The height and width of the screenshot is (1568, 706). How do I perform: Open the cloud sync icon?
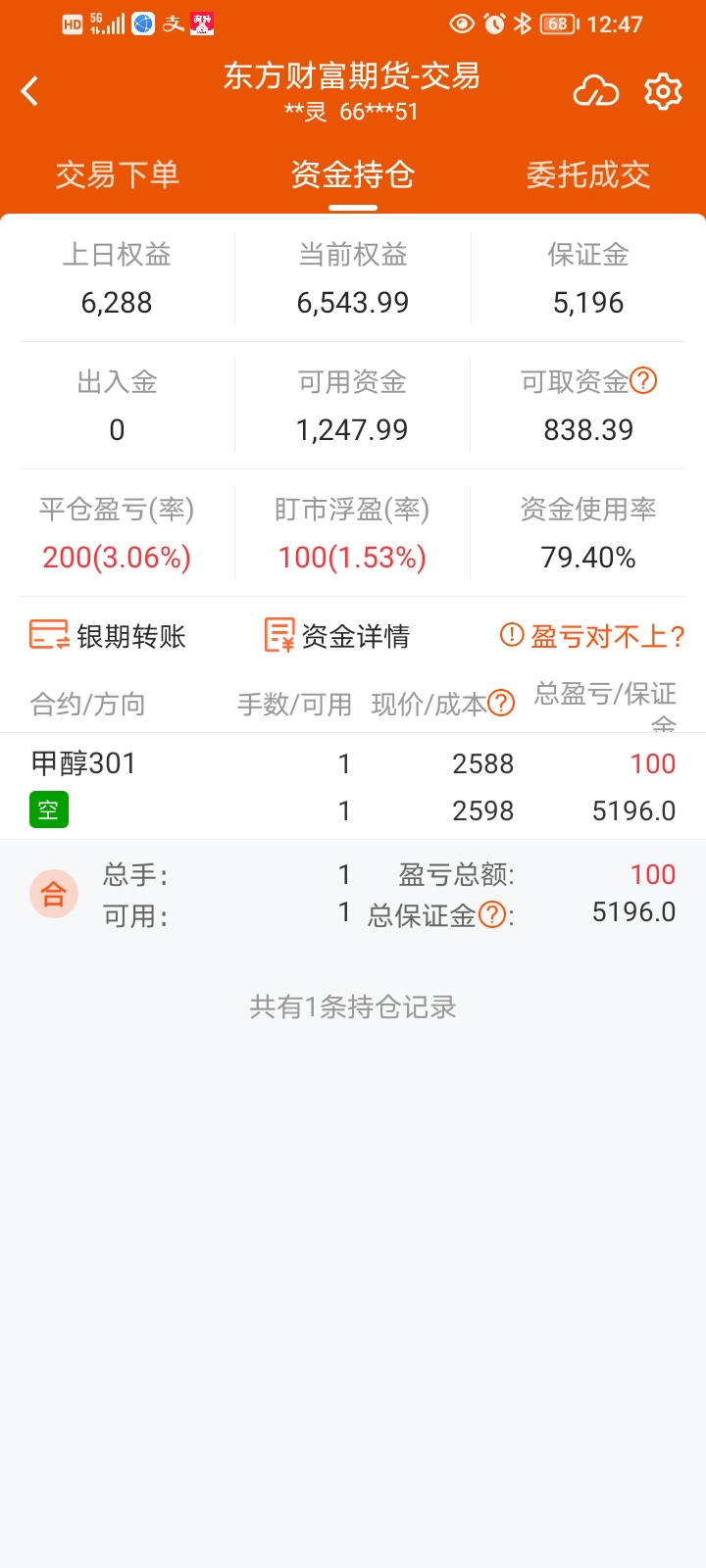[x=596, y=92]
